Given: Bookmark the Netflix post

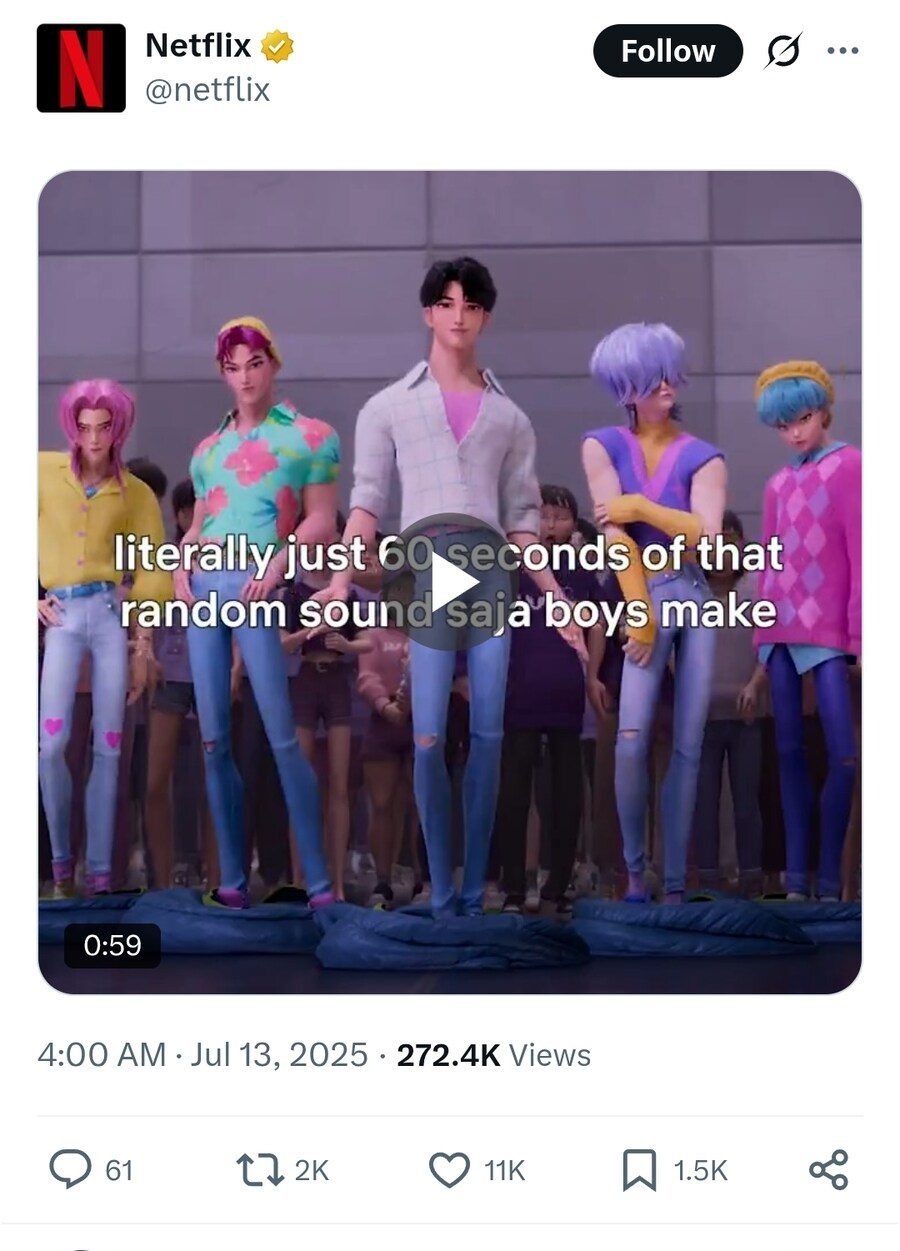Looking at the screenshot, I should coord(639,1169).
